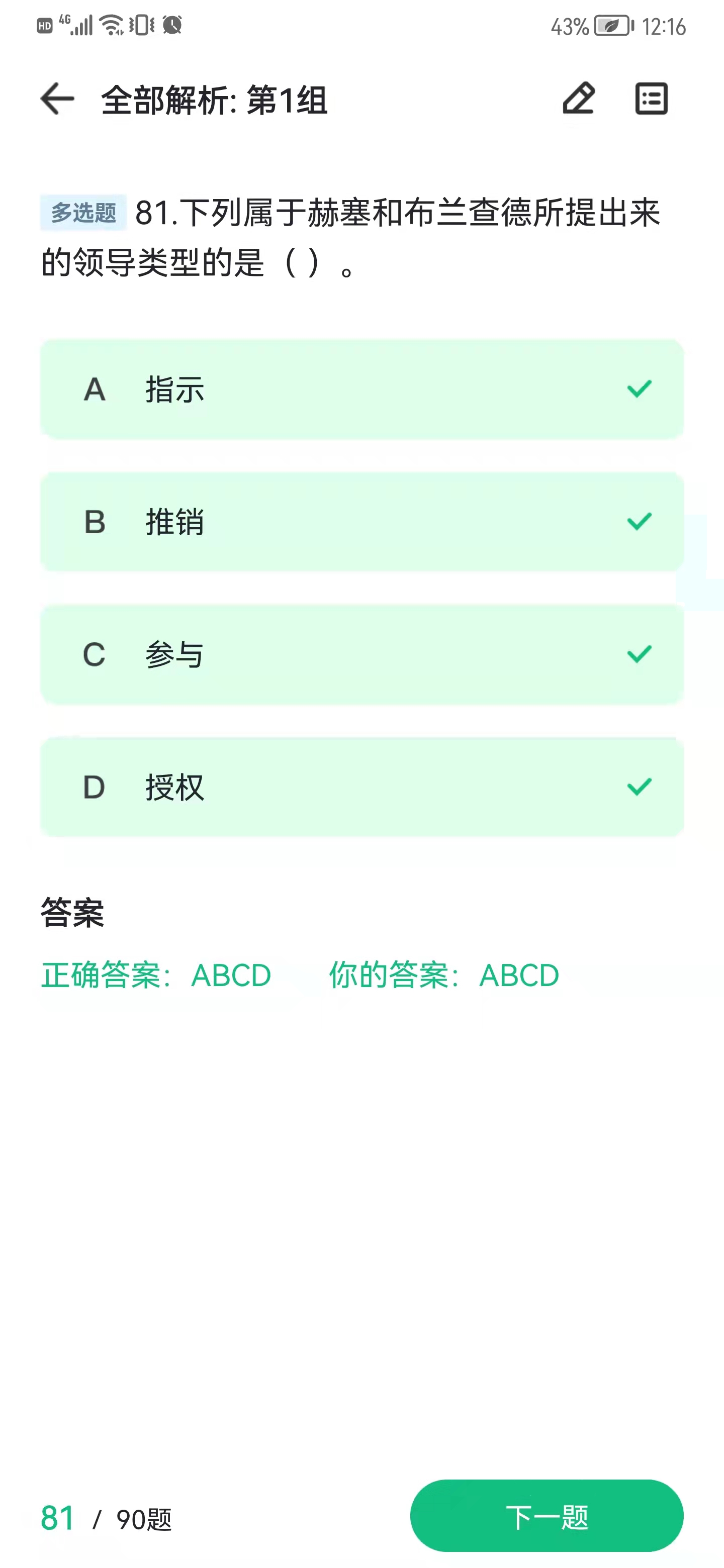Open the pencil edit note icon
The image size is (724, 1568).
click(578, 98)
